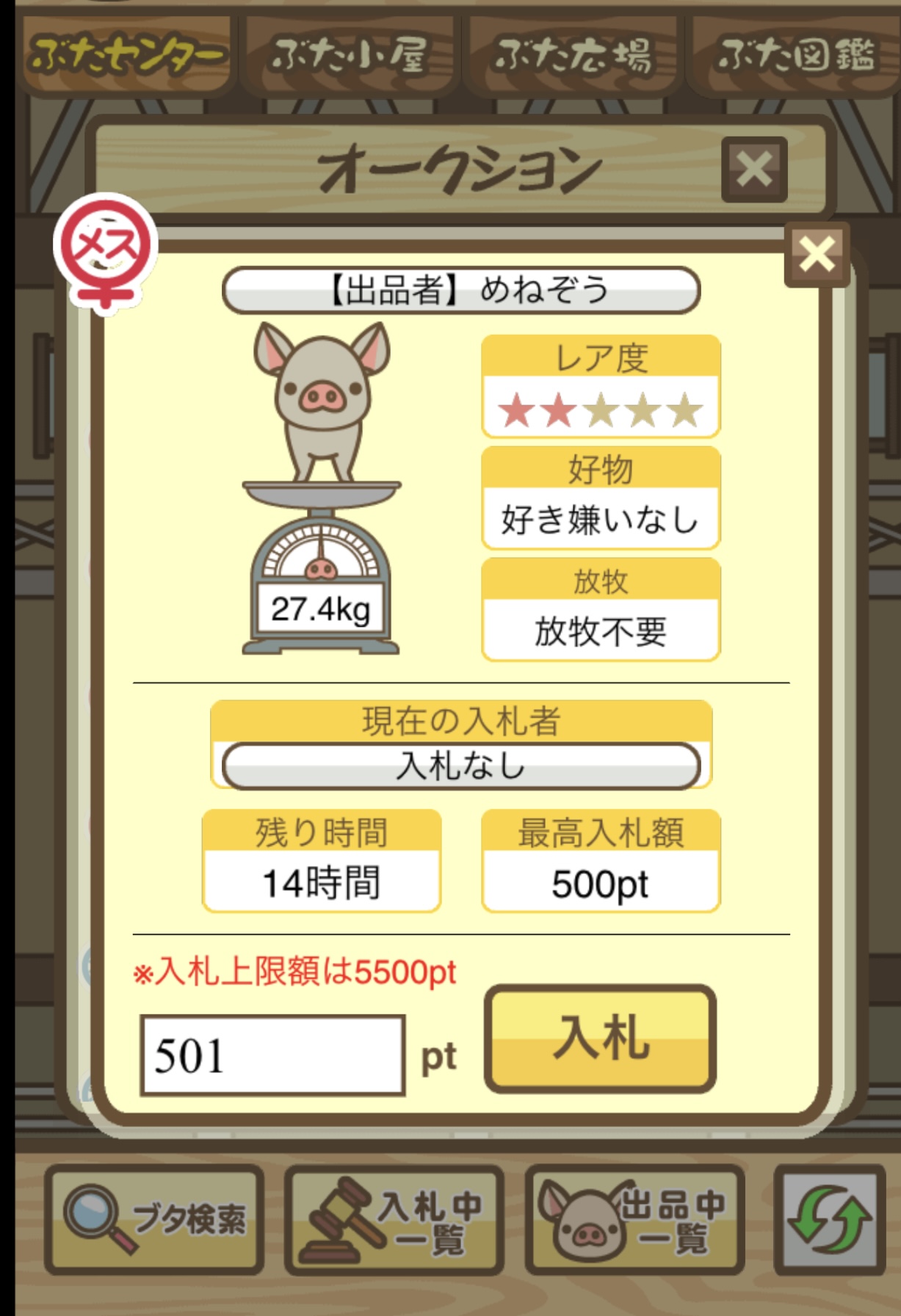Open ブタ検索 pig search
Image resolution: width=901 pixels, height=1316 pixels.
click(x=155, y=1219)
